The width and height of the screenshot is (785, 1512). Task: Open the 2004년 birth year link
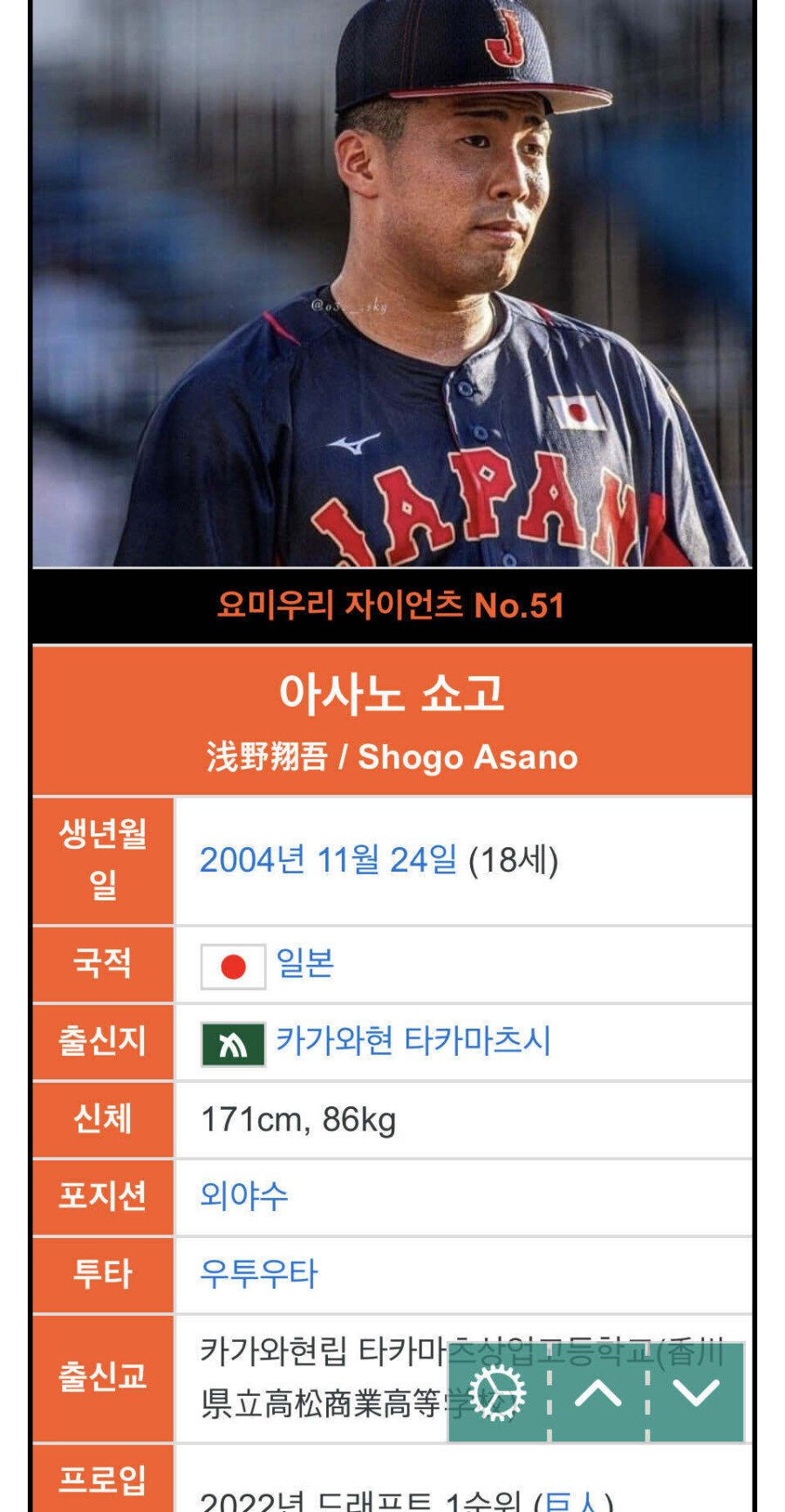point(252,860)
